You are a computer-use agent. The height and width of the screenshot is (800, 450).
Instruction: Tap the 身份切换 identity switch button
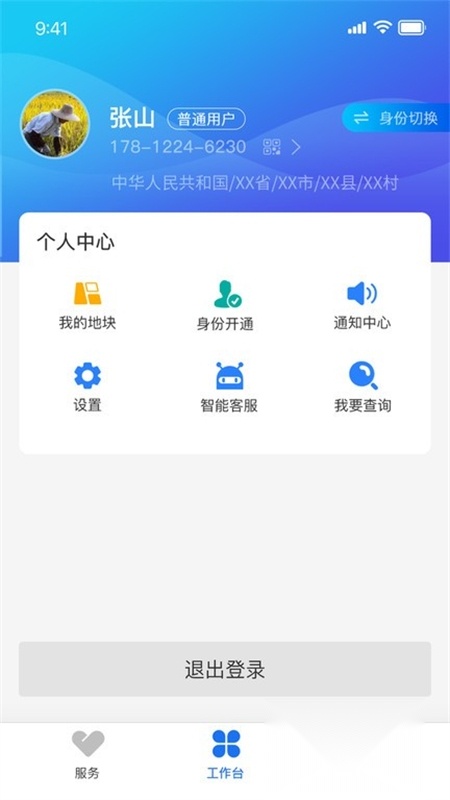point(396,118)
